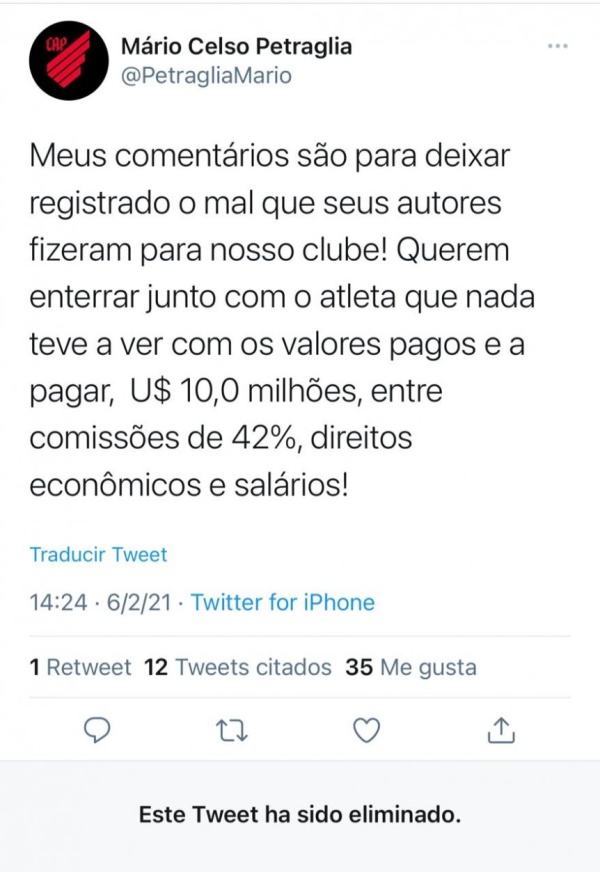
Task: Open Mário Celso Petraglia's profile picture
Action: point(69,61)
